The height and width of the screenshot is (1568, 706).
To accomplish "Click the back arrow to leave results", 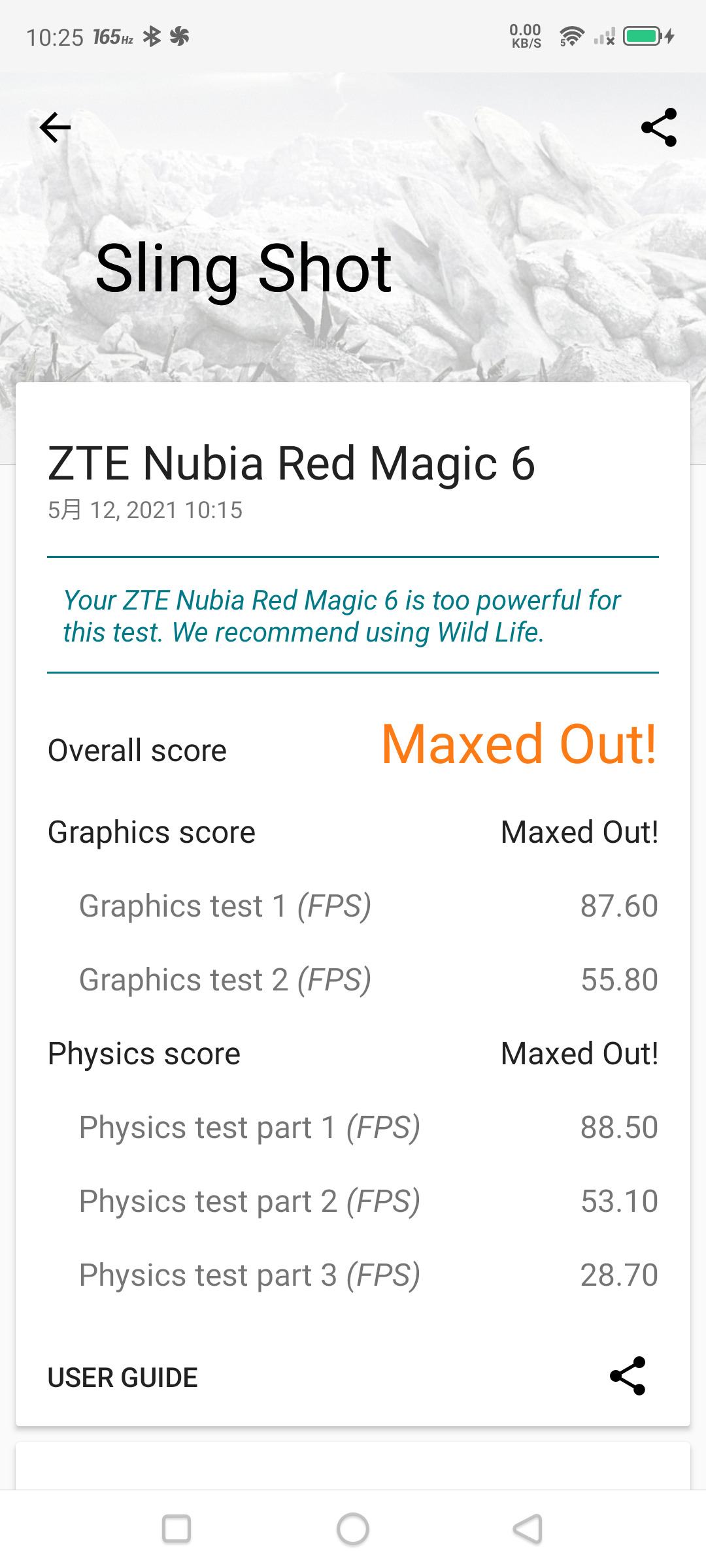I will click(54, 128).
